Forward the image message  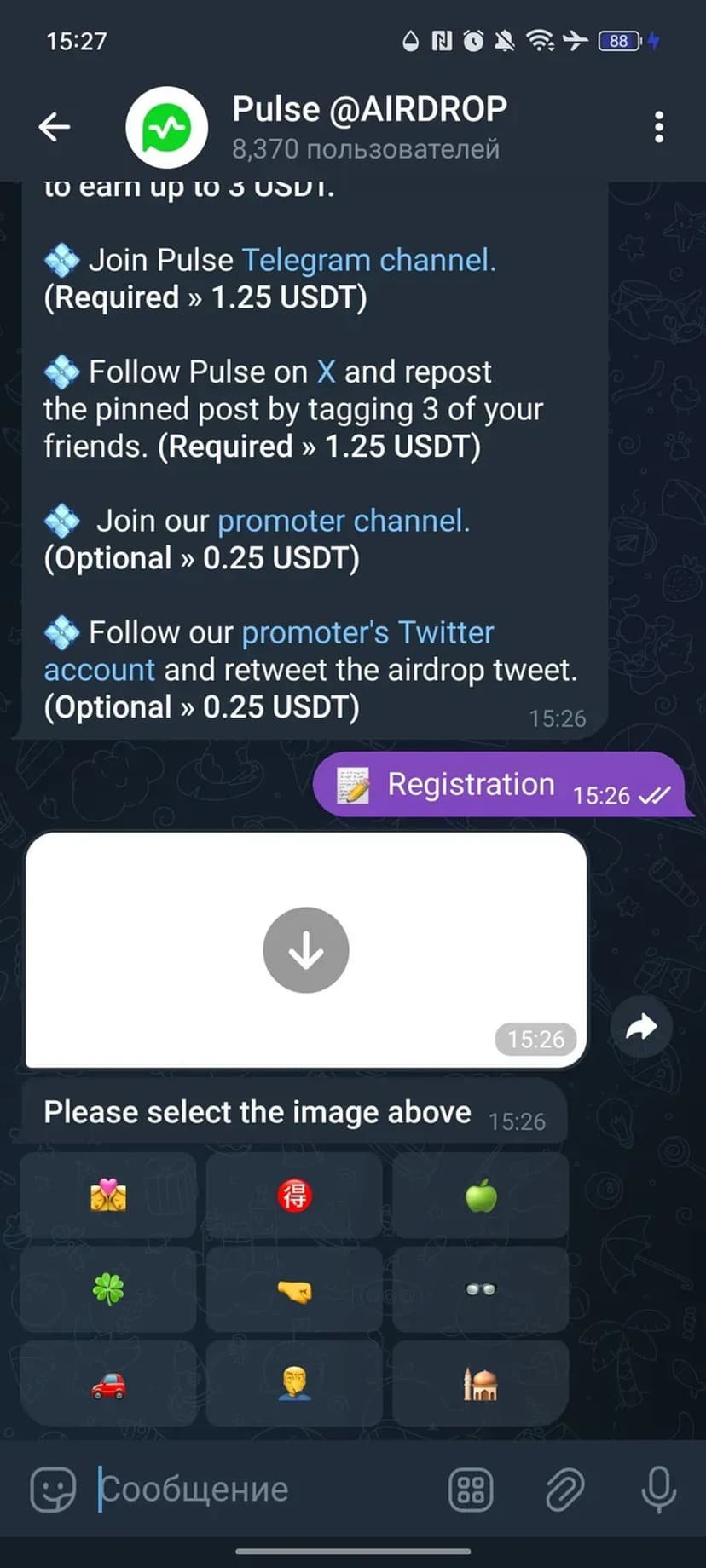pos(641,1027)
